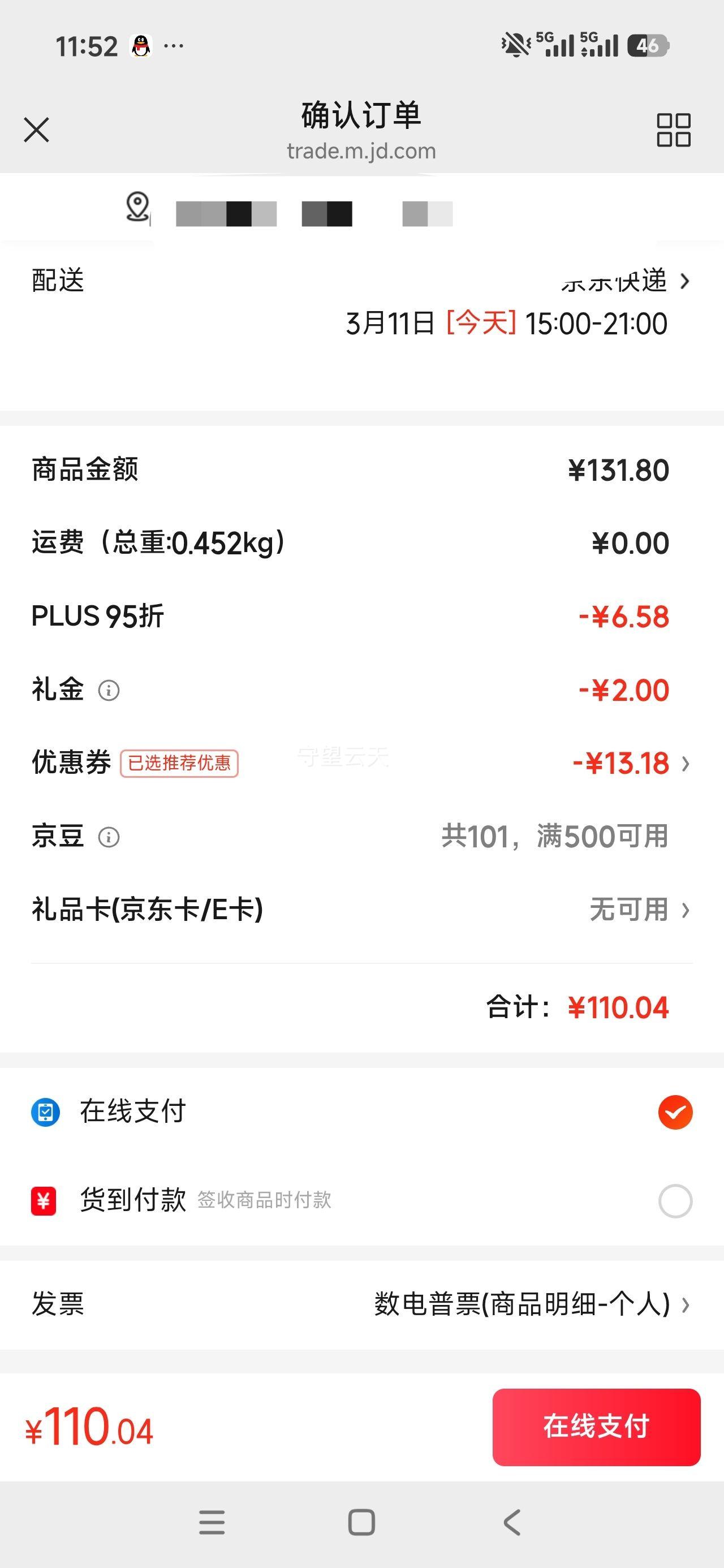Go back with the system back button
Image resolution: width=724 pixels, height=1568 pixels.
click(x=512, y=1523)
